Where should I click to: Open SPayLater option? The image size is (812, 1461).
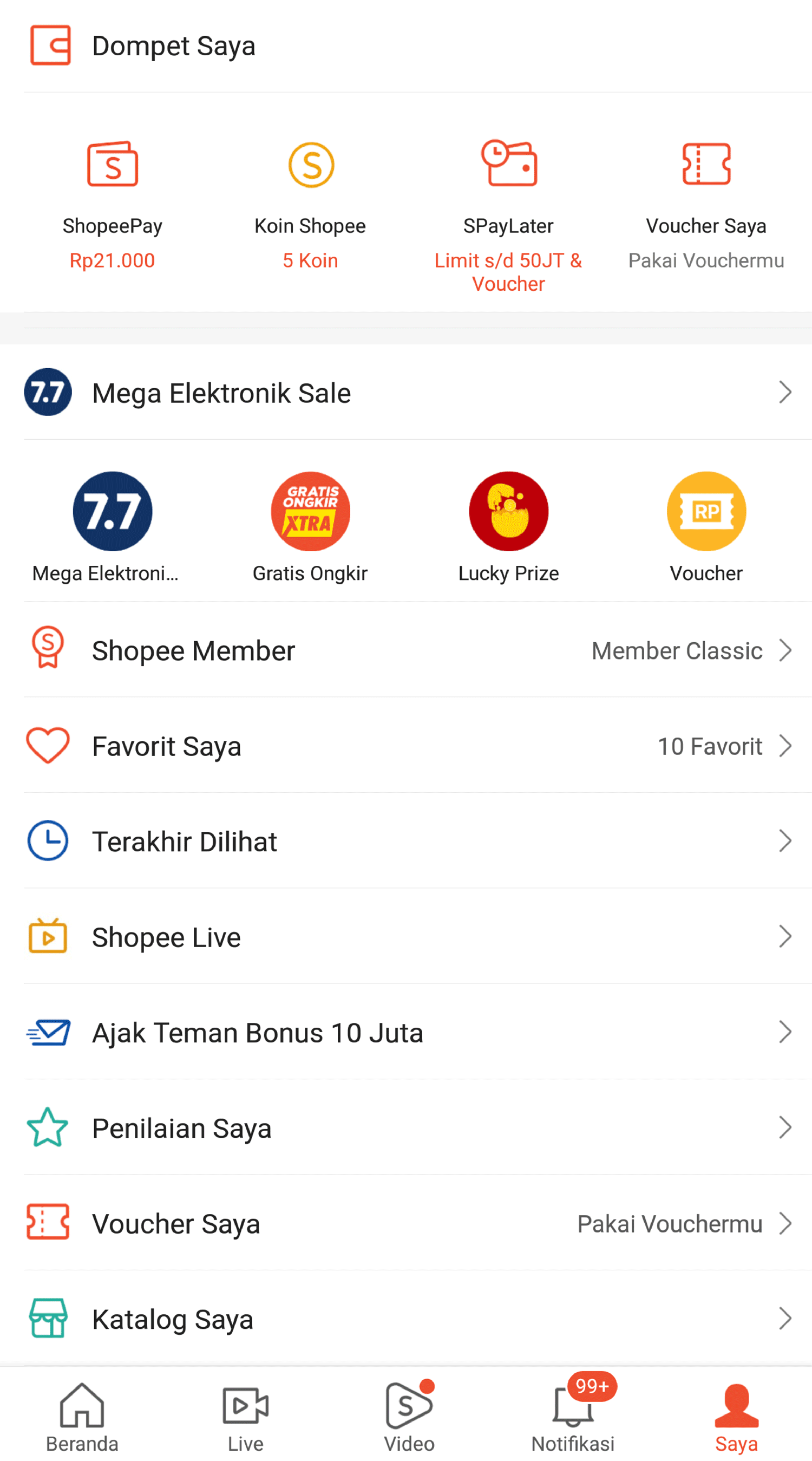point(508,216)
